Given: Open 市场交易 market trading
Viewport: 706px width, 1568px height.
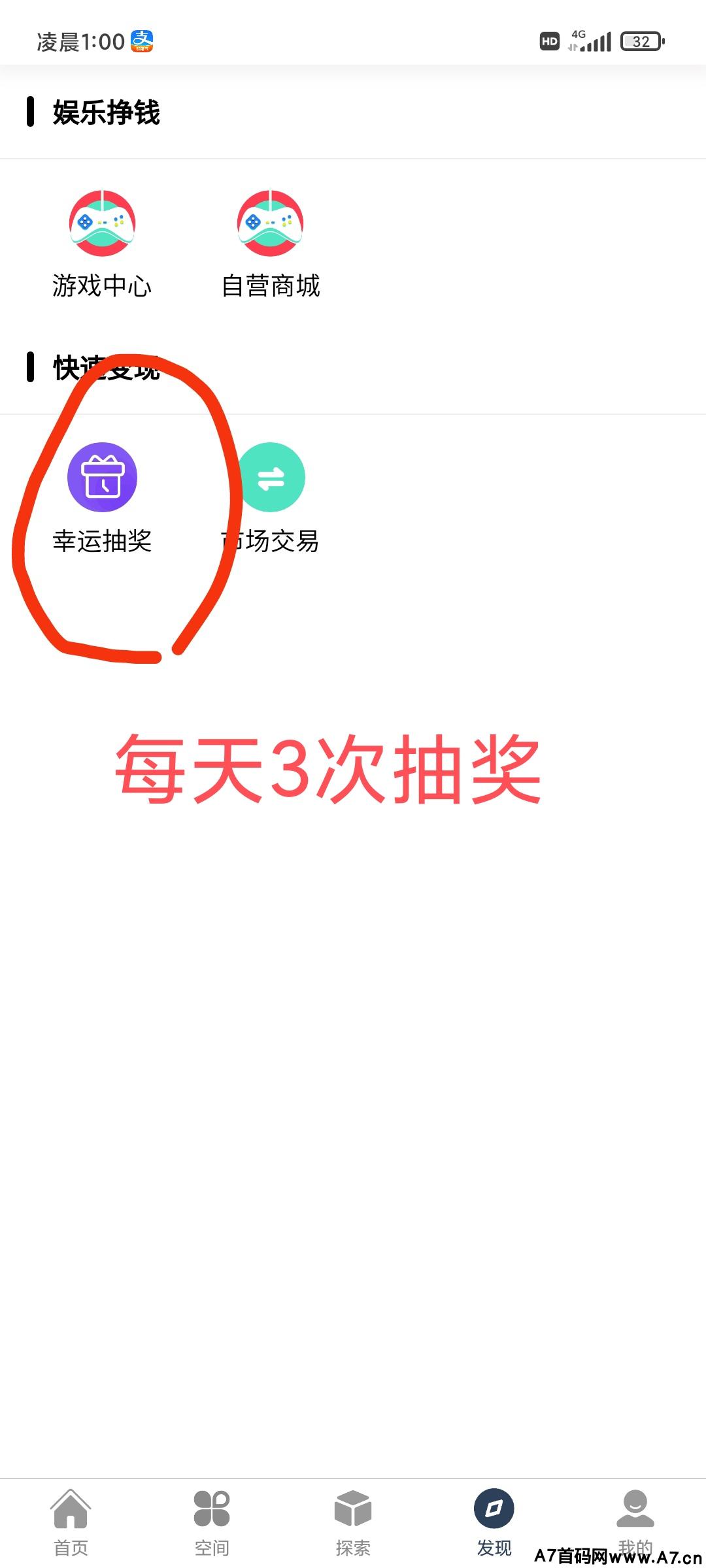Looking at the screenshot, I should [271, 499].
